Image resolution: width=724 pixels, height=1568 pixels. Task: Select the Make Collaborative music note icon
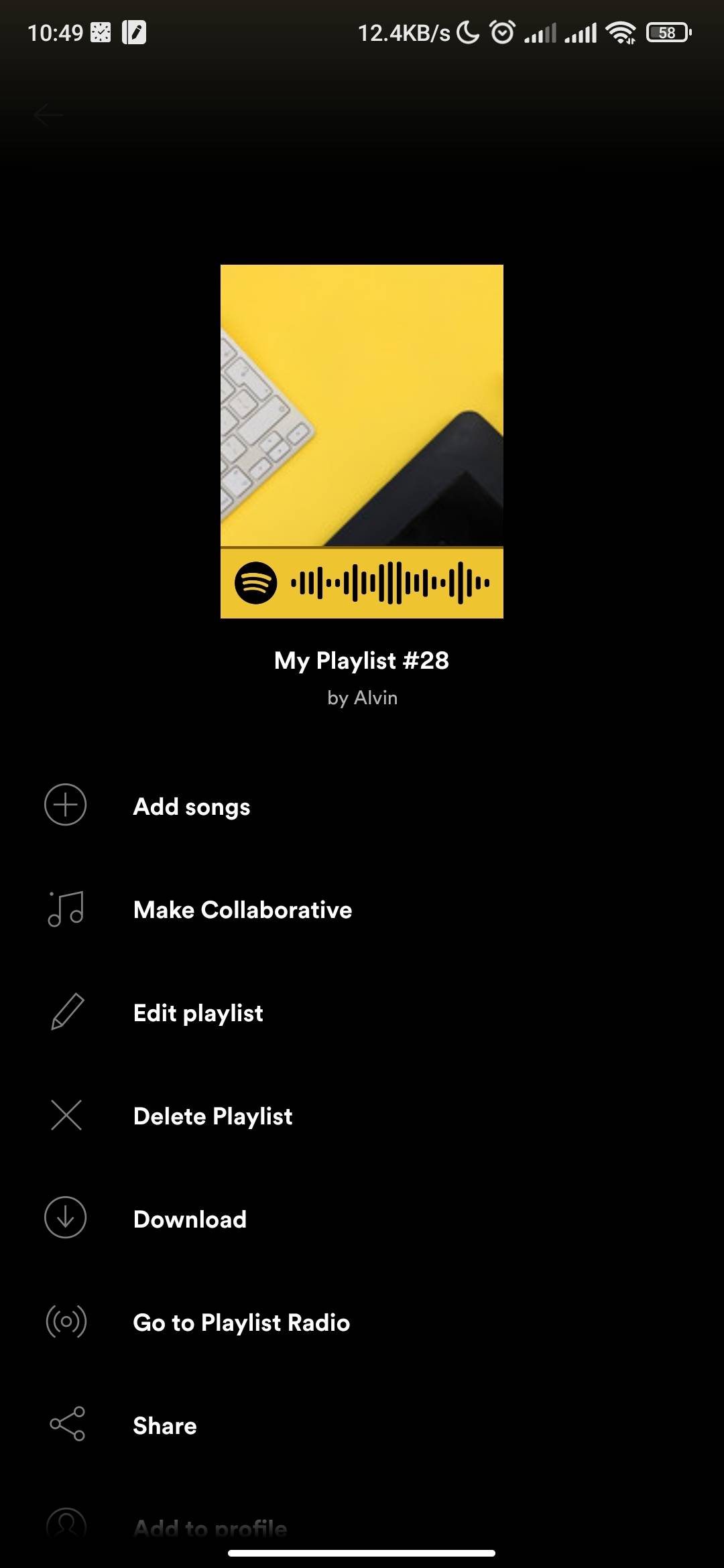pos(65,909)
